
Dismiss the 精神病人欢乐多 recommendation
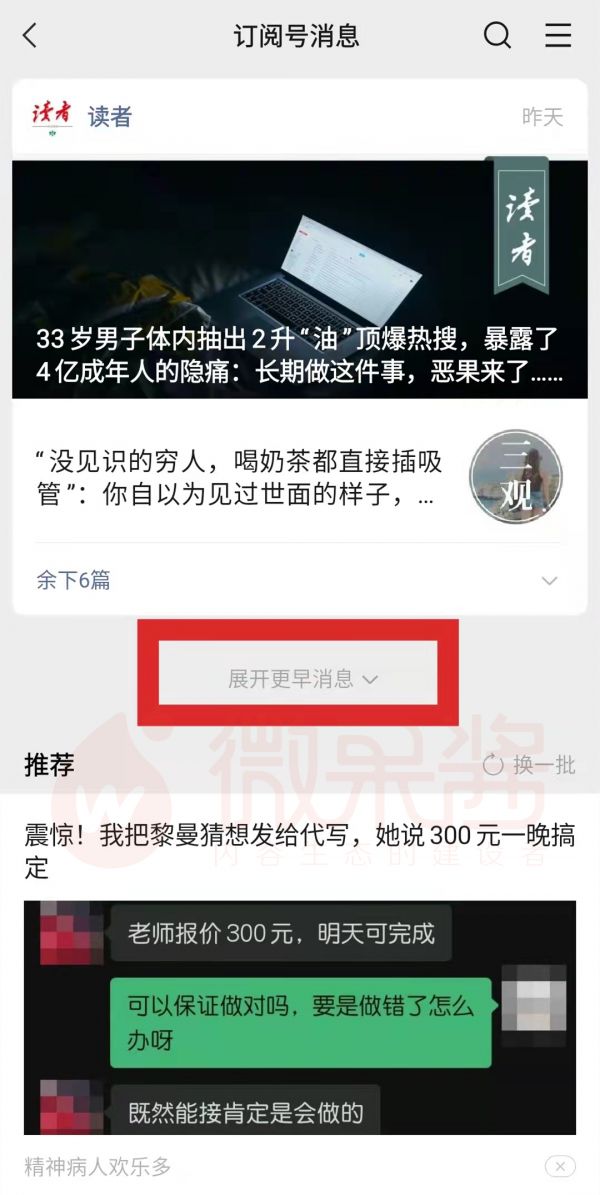click(x=561, y=1166)
